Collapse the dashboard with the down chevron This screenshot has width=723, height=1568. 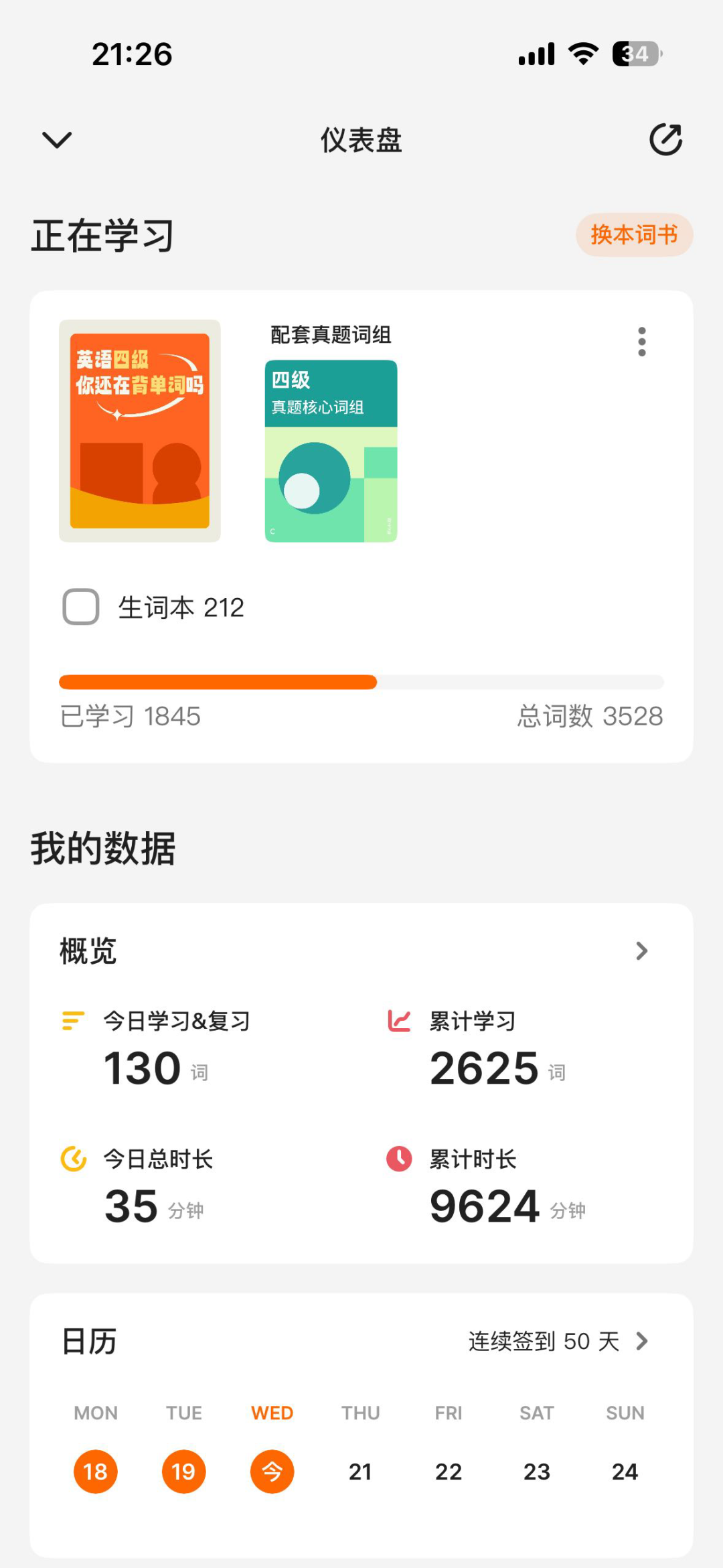coord(57,140)
